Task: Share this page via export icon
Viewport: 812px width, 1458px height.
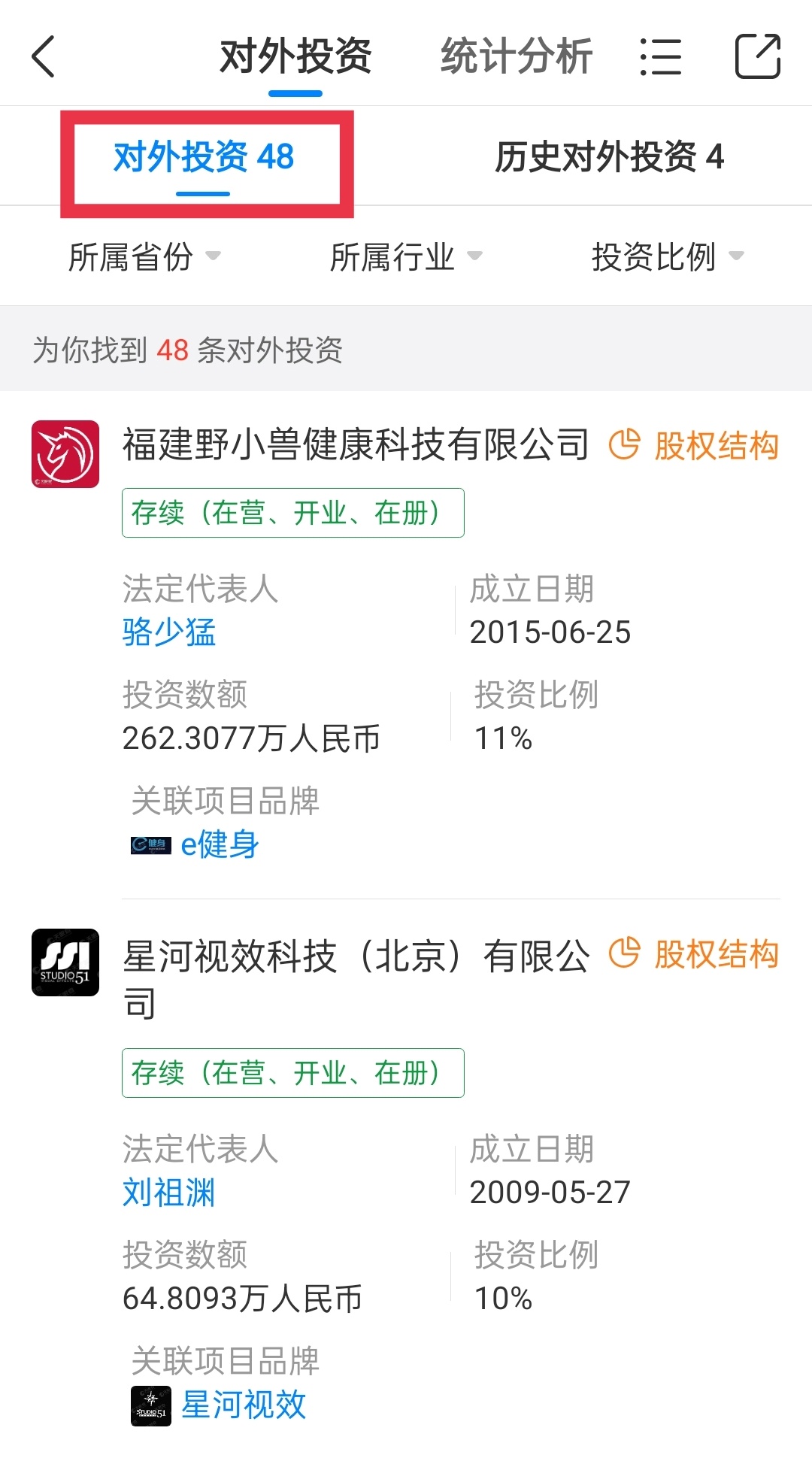Action: pos(757,57)
